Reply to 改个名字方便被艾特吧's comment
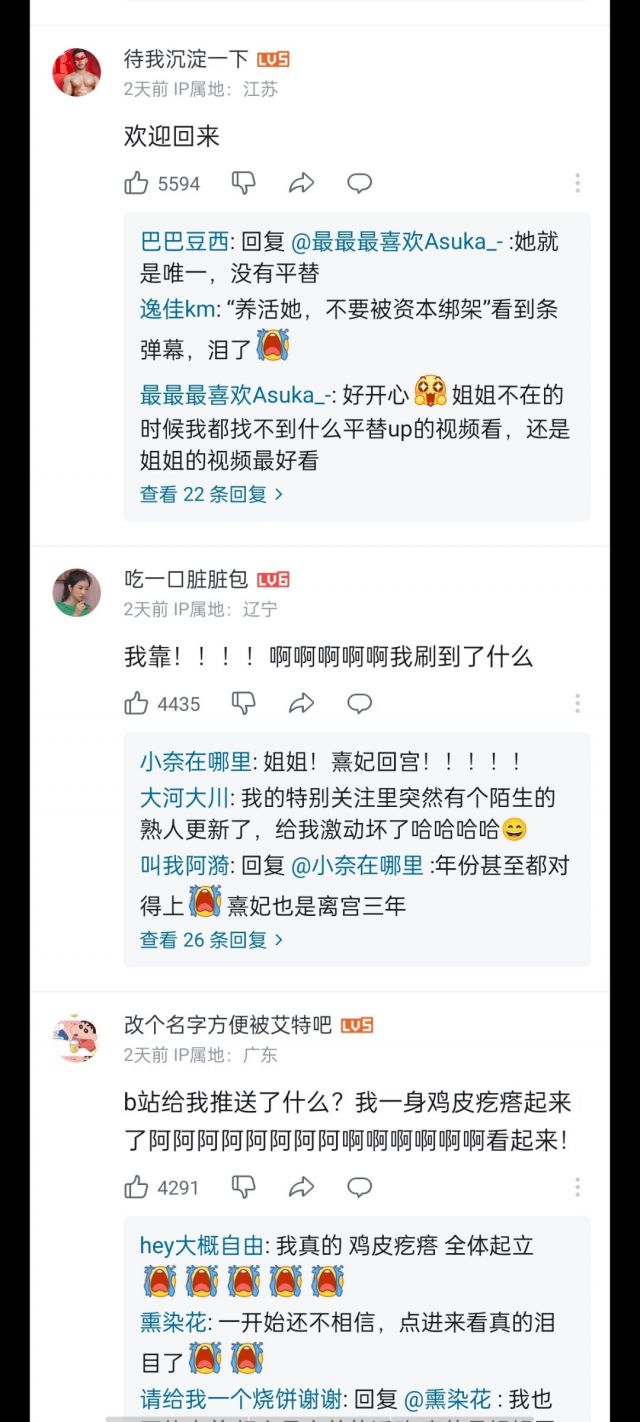 [359, 1188]
